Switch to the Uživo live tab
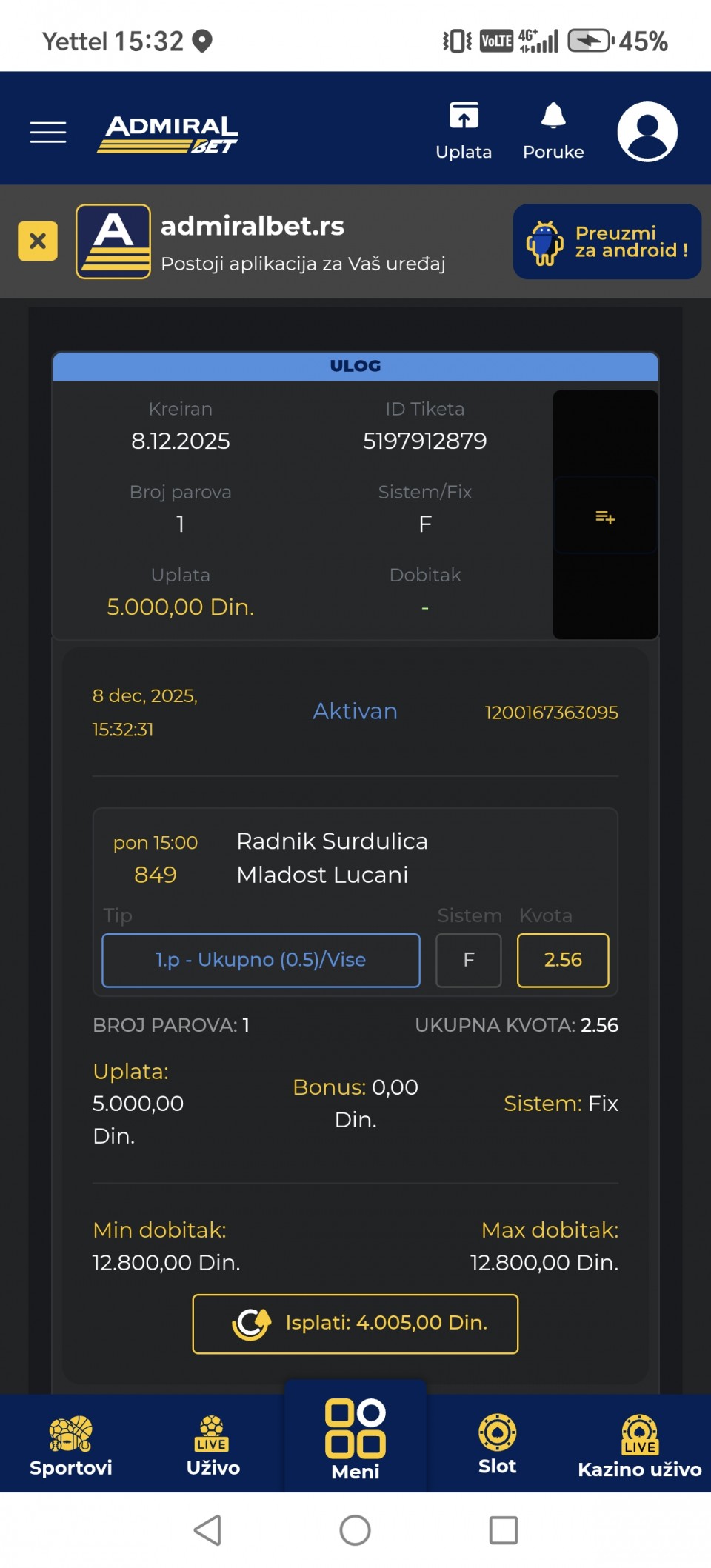 pyautogui.click(x=213, y=1444)
